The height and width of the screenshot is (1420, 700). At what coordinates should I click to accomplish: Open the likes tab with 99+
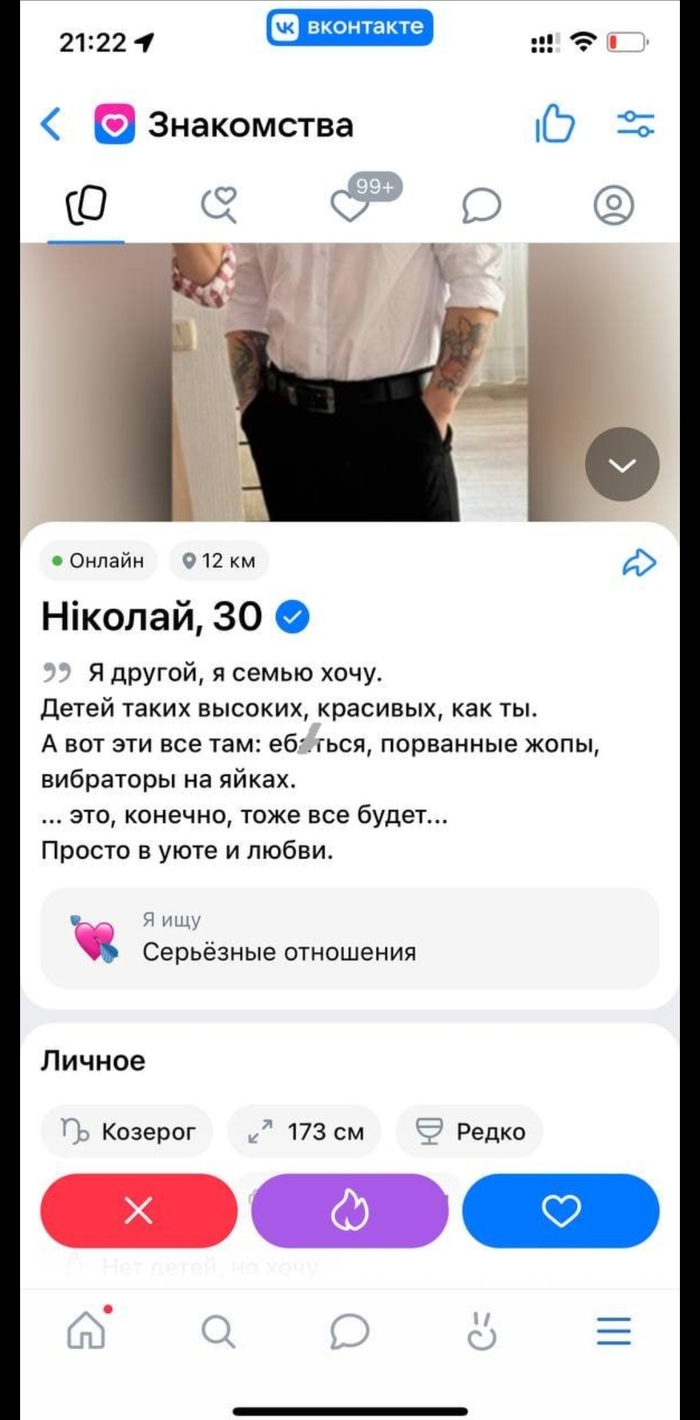352,204
